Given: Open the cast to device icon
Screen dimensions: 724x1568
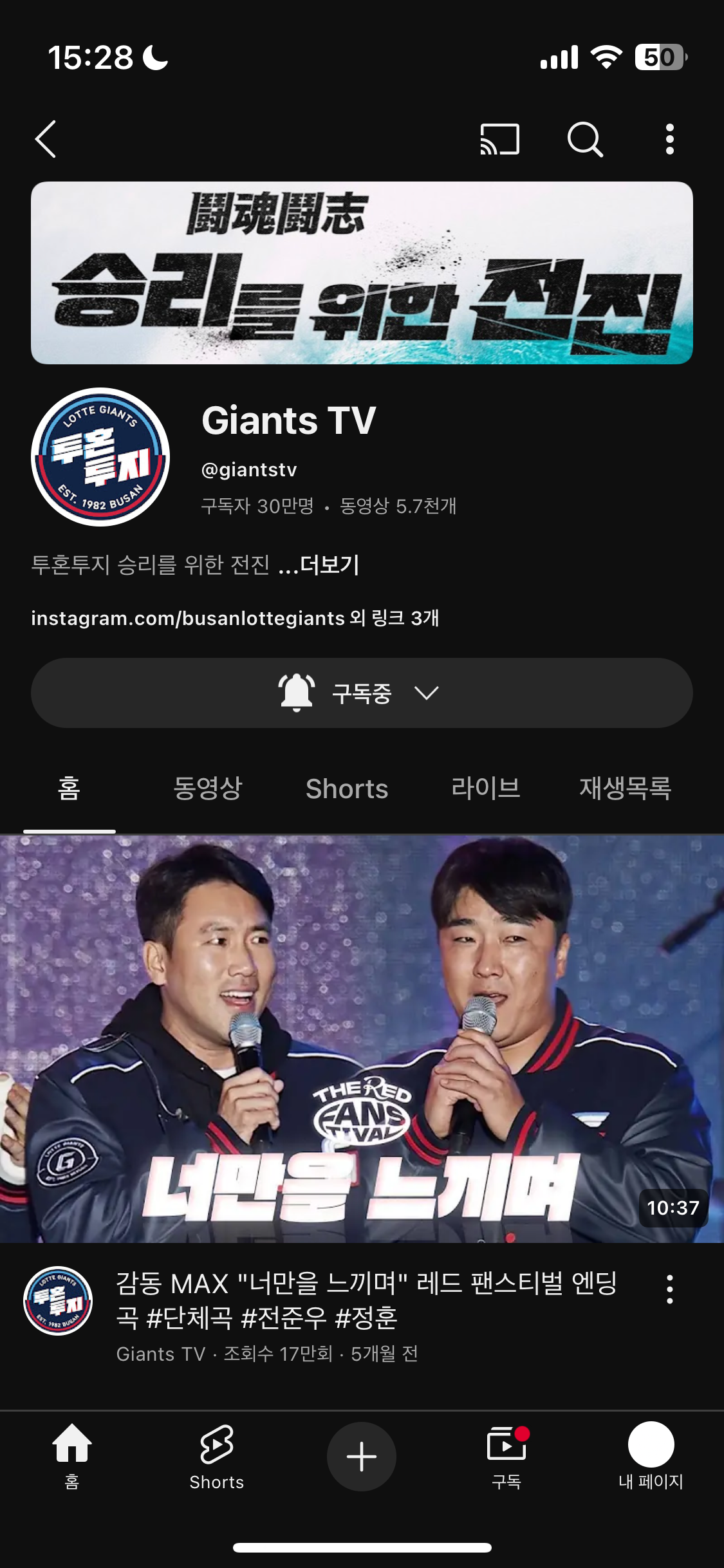Looking at the screenshot, I should pos(499,139).
